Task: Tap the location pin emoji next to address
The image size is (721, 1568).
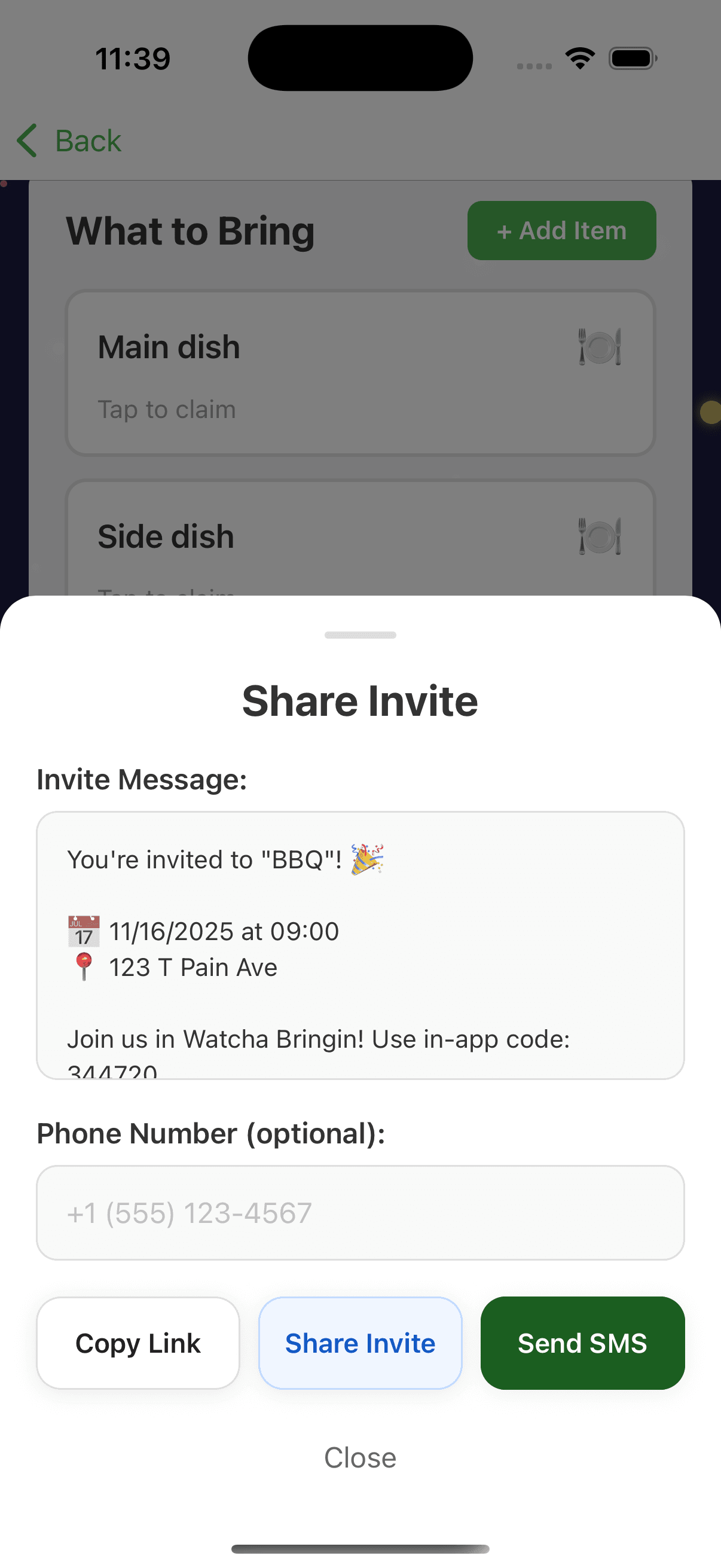Action: point(84,966)
